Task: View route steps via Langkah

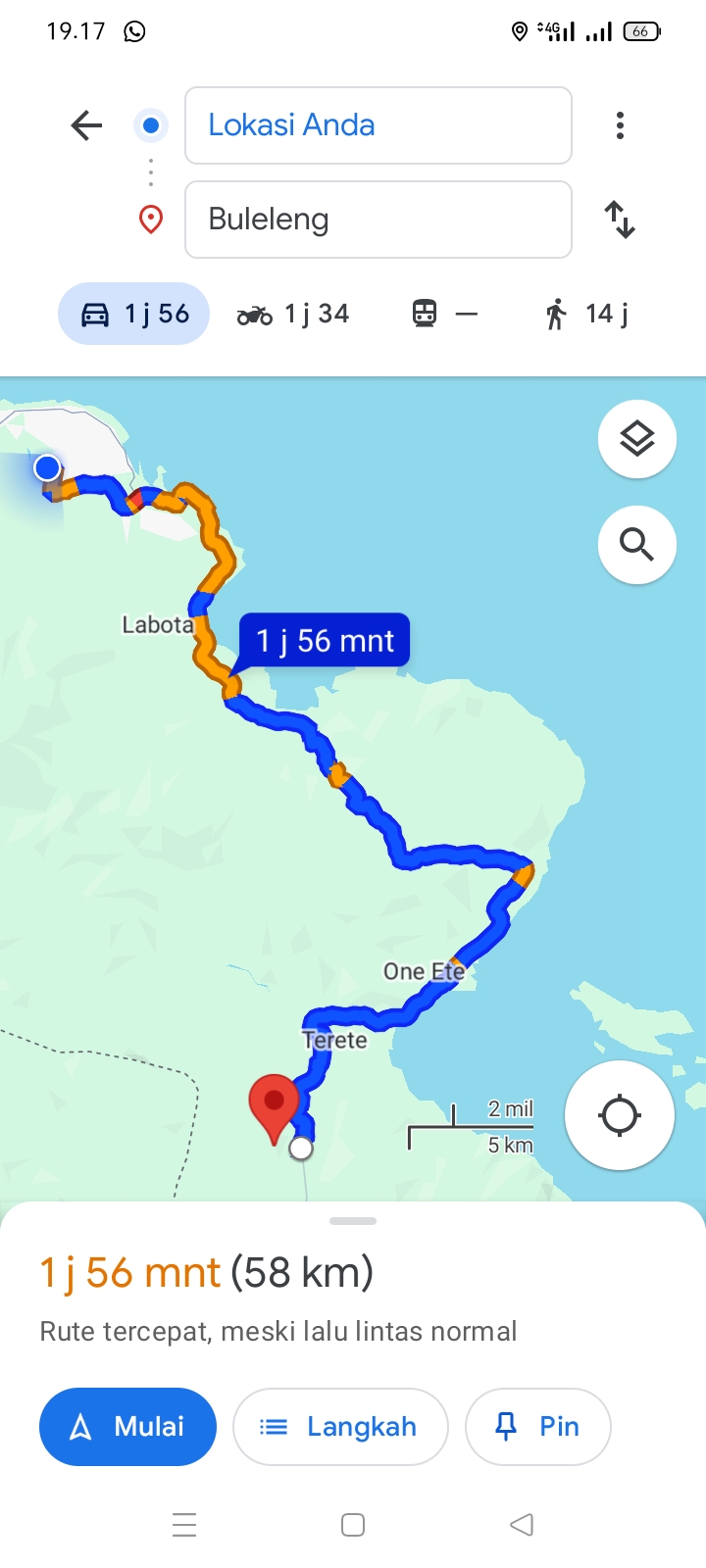Action: (x=340, y=1427)
